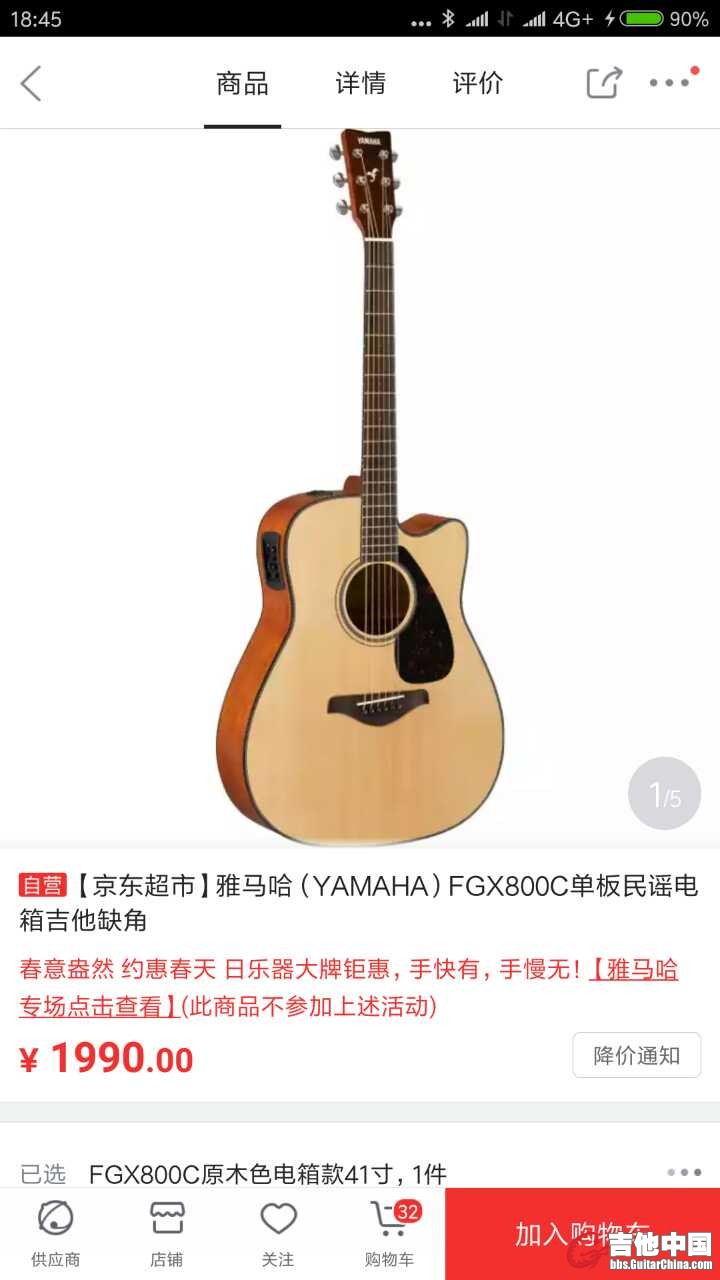Screen dimensions: 720x1280
Task: Select the 商品 tab
Action: [242, 83]
